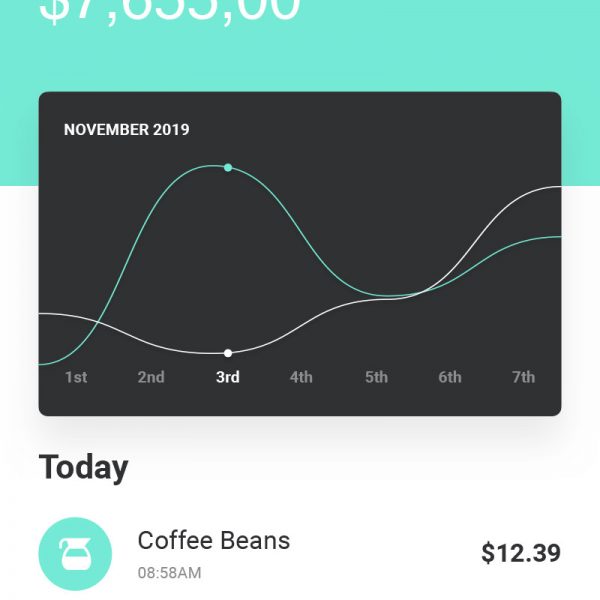Jump to the 7th on the chart
Viewport: 600px width, 600px height.
(524, 377)
